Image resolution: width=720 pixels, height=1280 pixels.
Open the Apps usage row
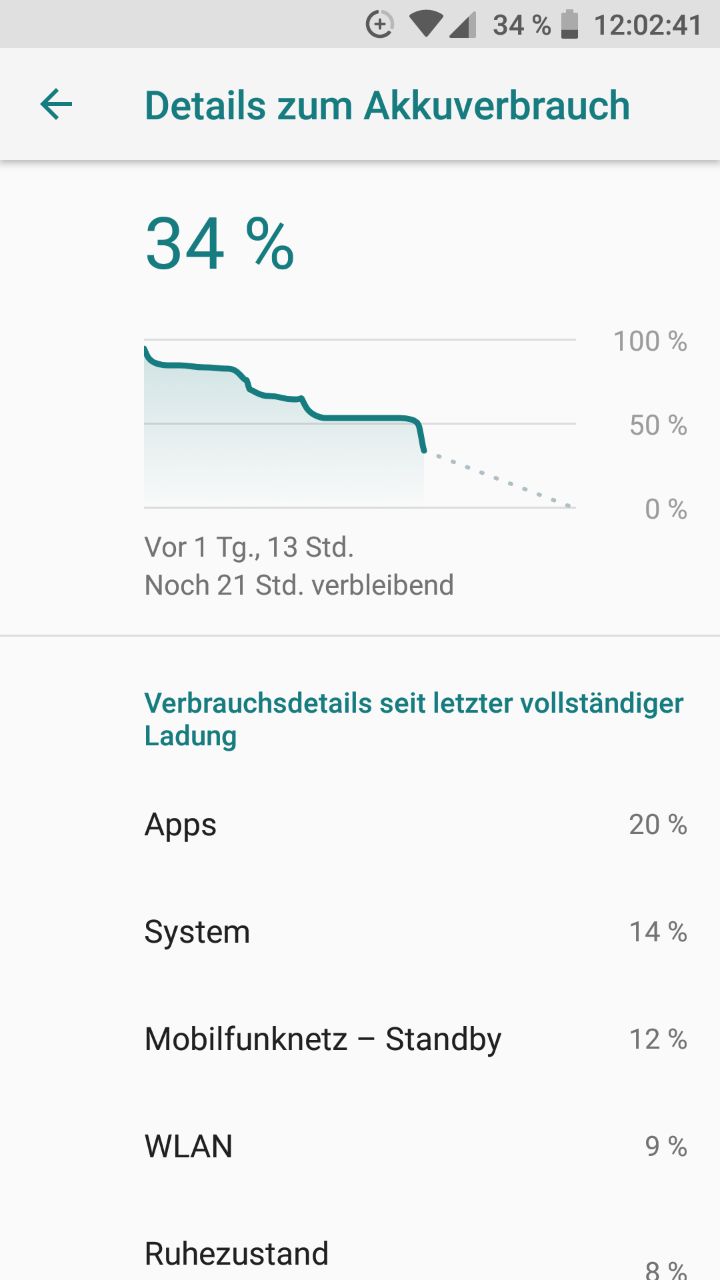[x=360, y=825]
